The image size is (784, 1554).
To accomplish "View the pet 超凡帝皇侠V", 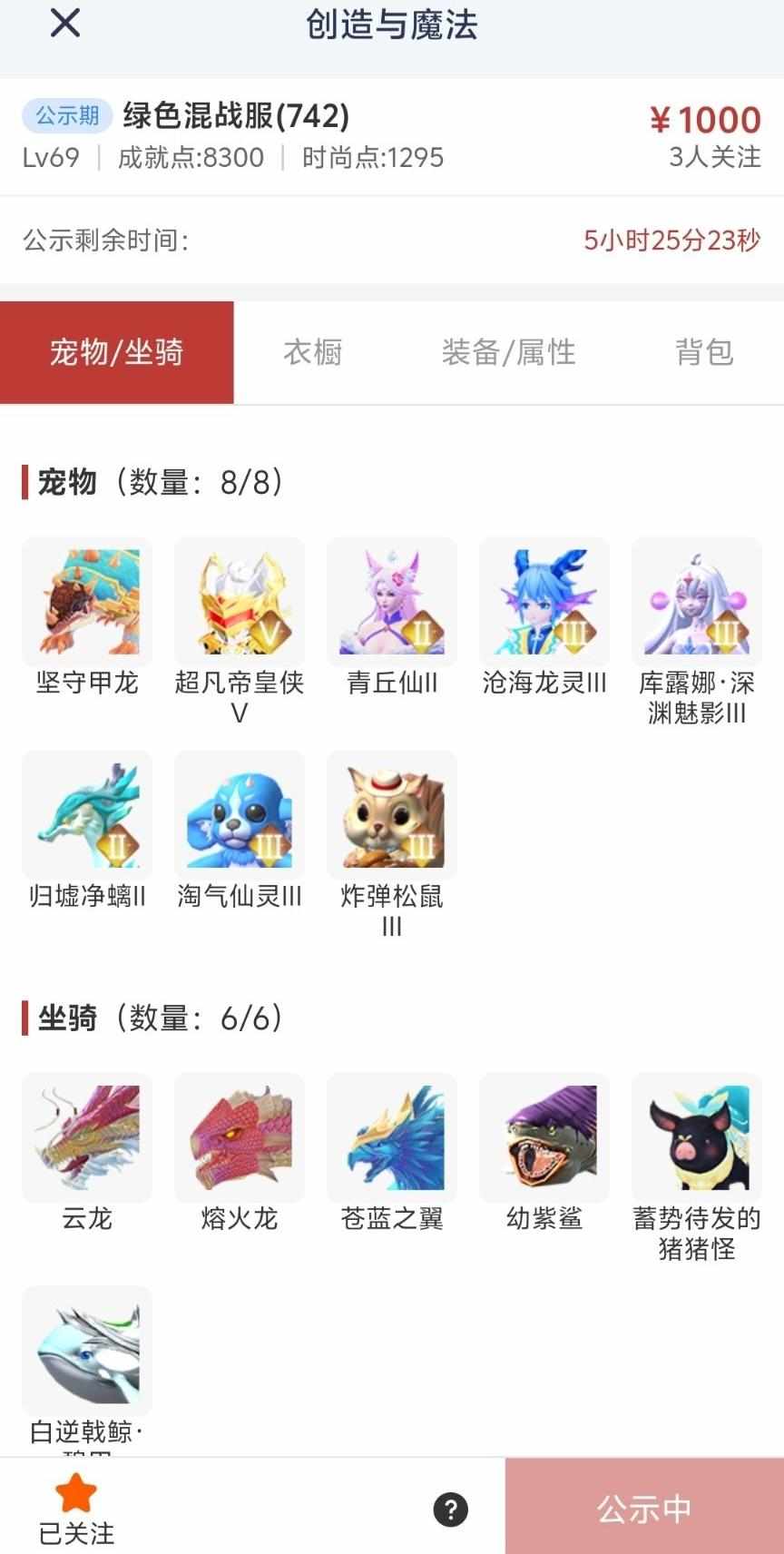I will [x=240, y=603].
